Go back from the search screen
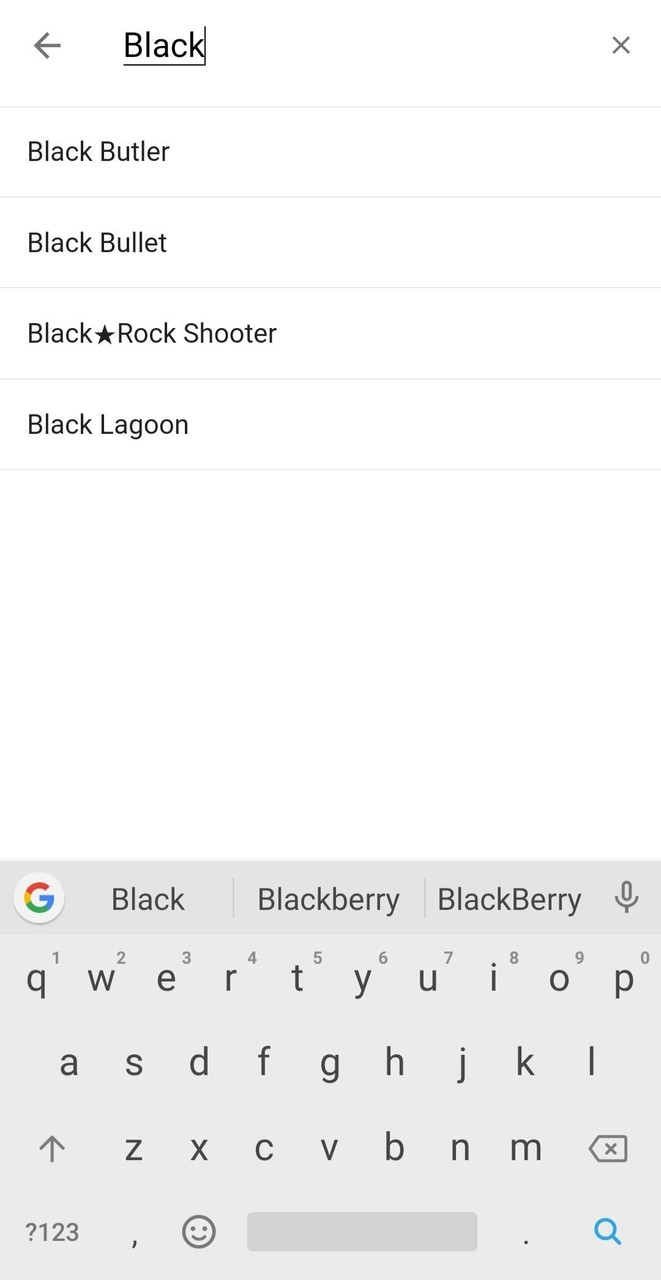Screen dimensions: 661x1280 47,45
